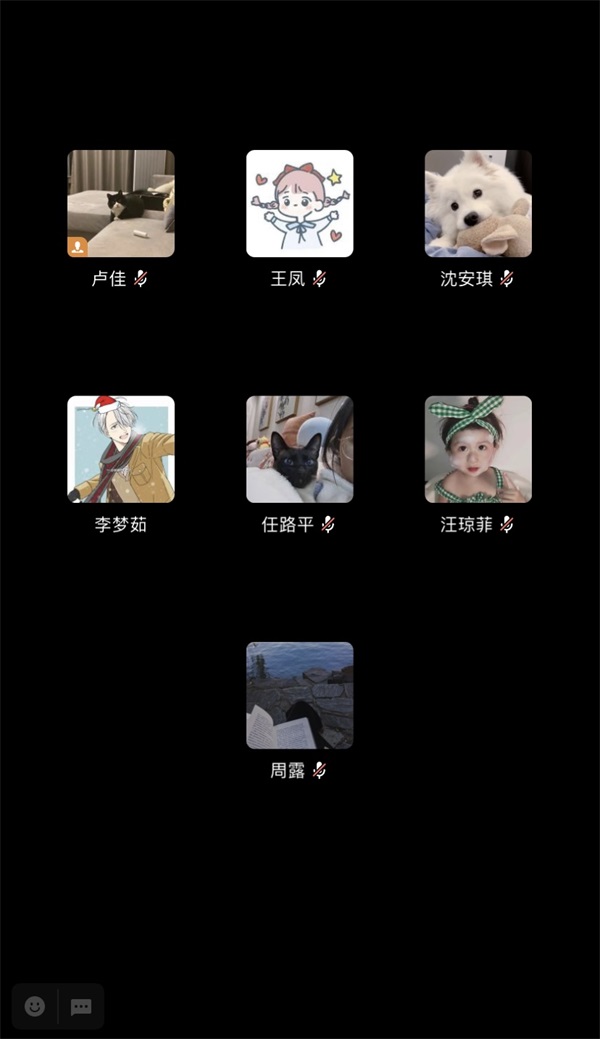600x1039 pixels.
Task: Open the emoji reactions button
Action: tap(35, 1006)
